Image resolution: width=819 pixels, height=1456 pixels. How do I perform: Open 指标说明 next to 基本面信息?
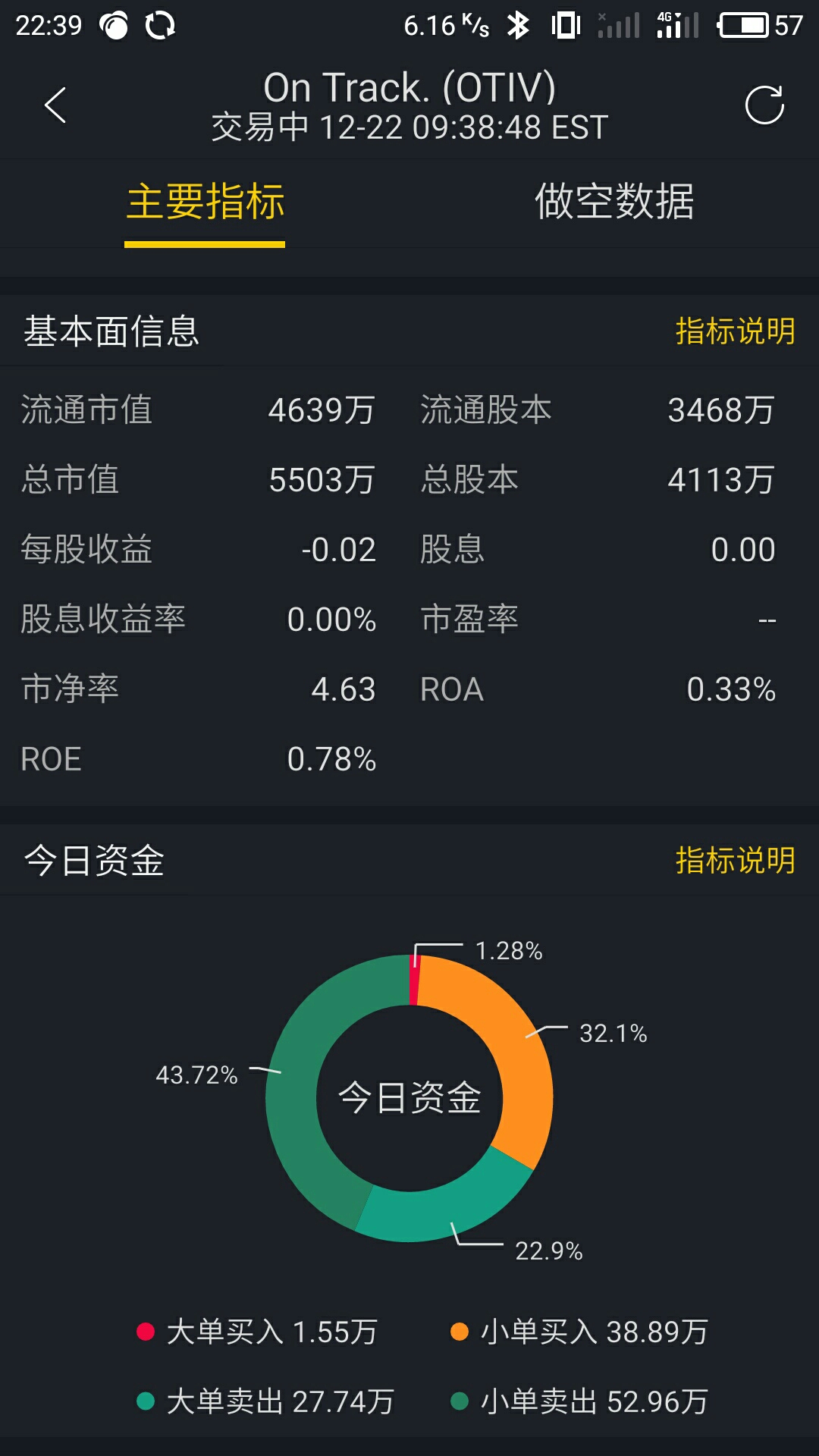pos(735,331)
